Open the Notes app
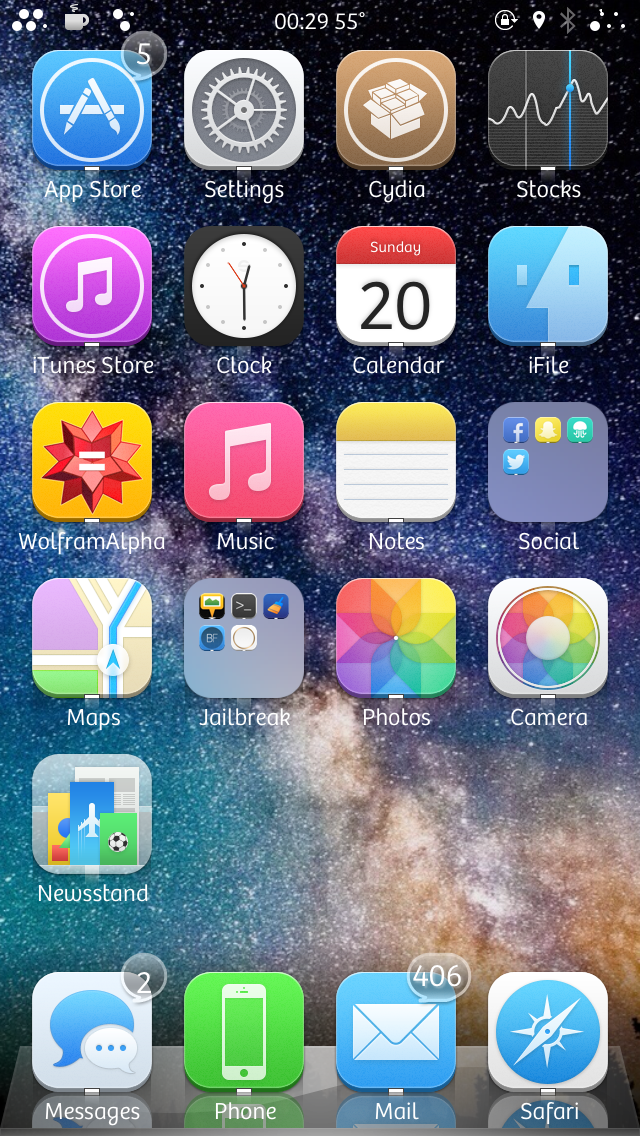Screen dimensions: 640x1136 [396, 462]
